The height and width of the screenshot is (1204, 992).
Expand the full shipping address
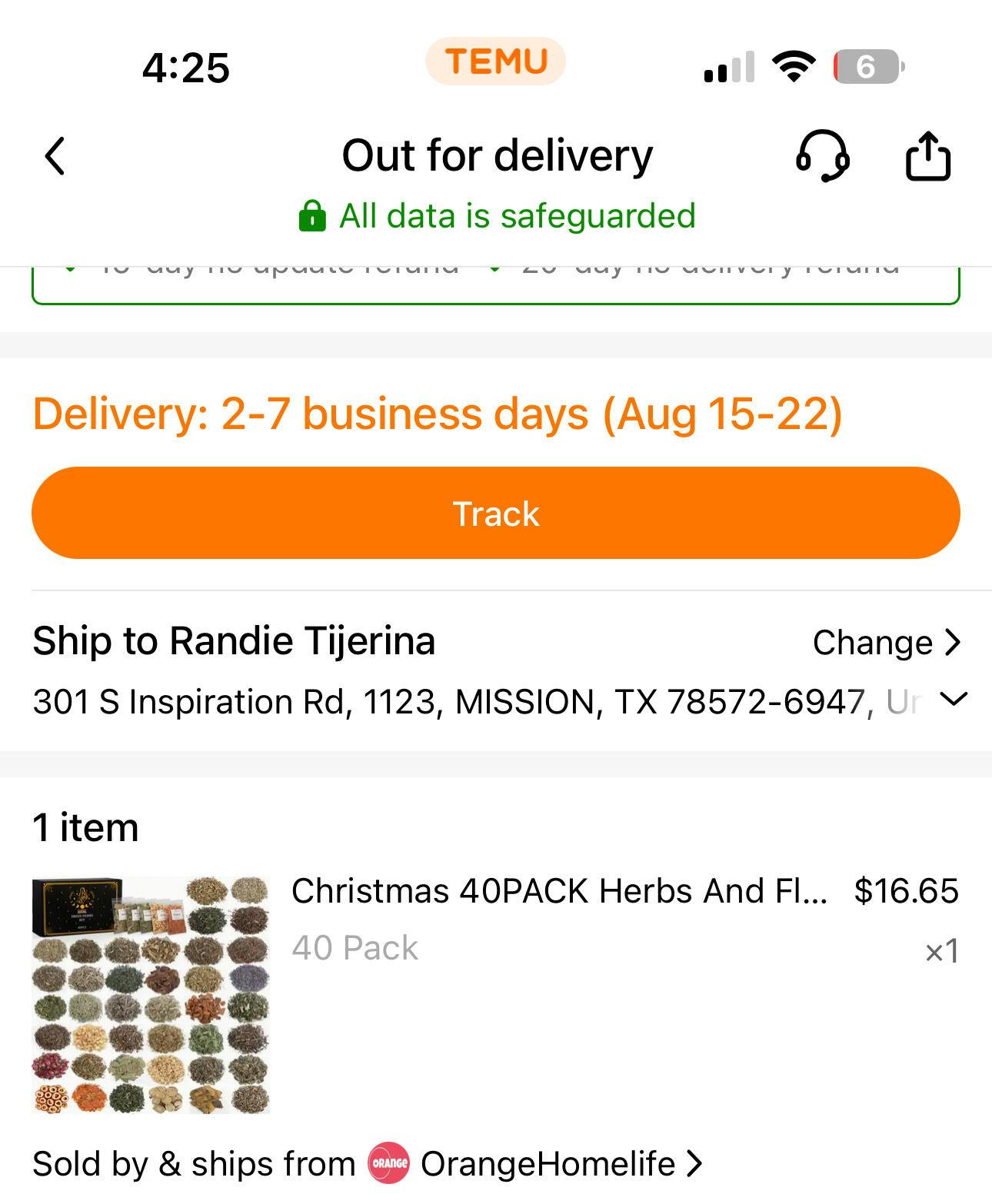click(954, 700)
